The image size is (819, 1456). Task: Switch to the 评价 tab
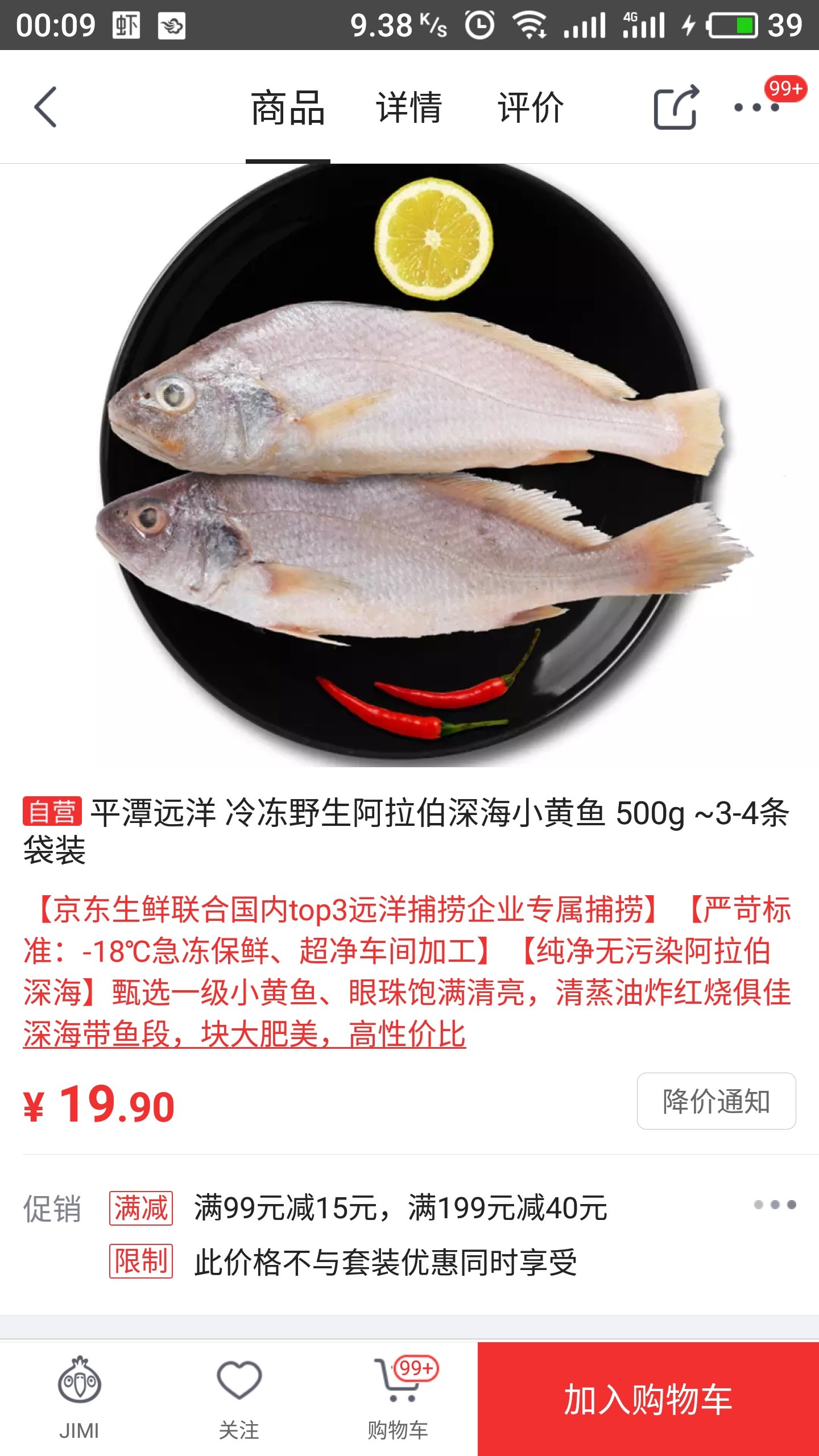(x=531, y=107)
